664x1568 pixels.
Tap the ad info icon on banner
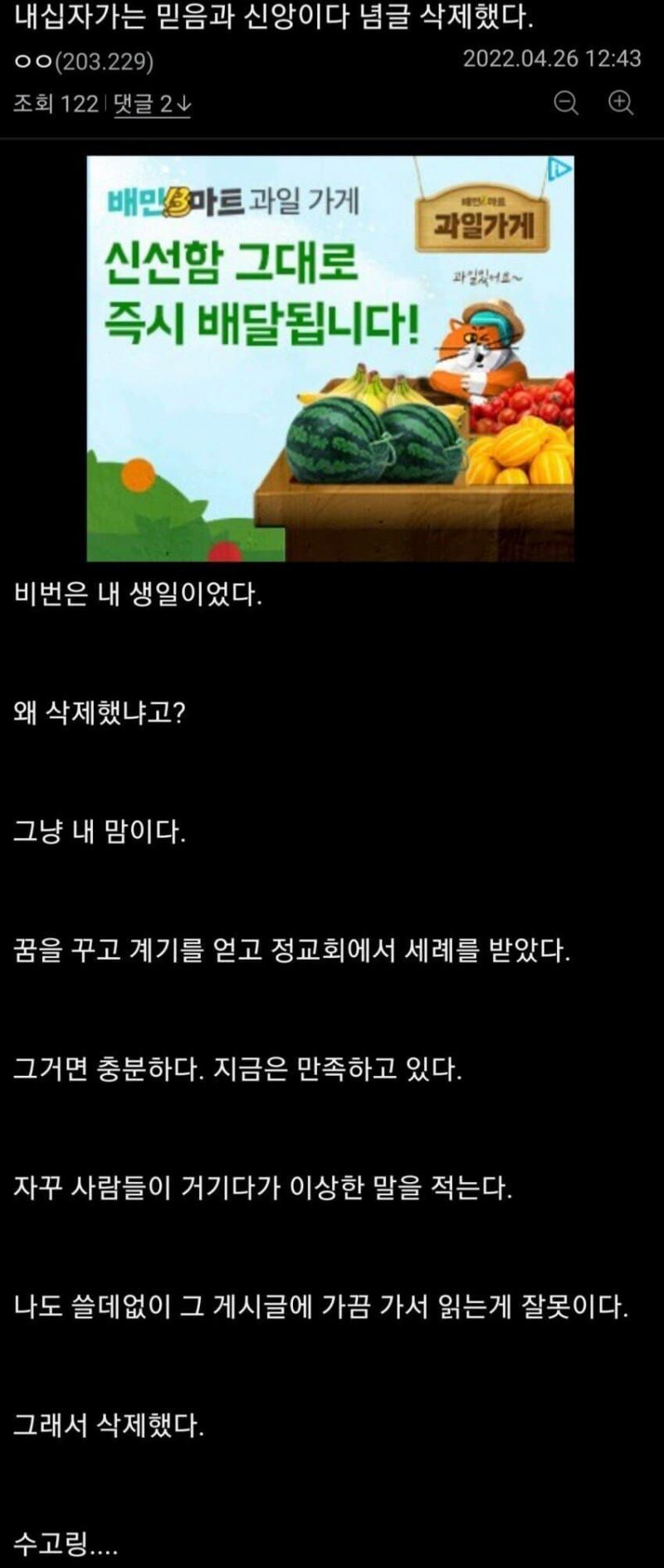(x=559, y=169)
